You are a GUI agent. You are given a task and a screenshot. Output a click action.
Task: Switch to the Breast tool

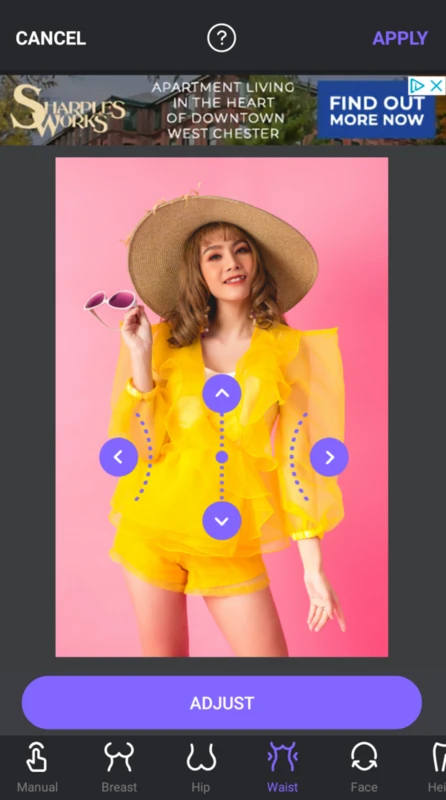pos(119,768)
